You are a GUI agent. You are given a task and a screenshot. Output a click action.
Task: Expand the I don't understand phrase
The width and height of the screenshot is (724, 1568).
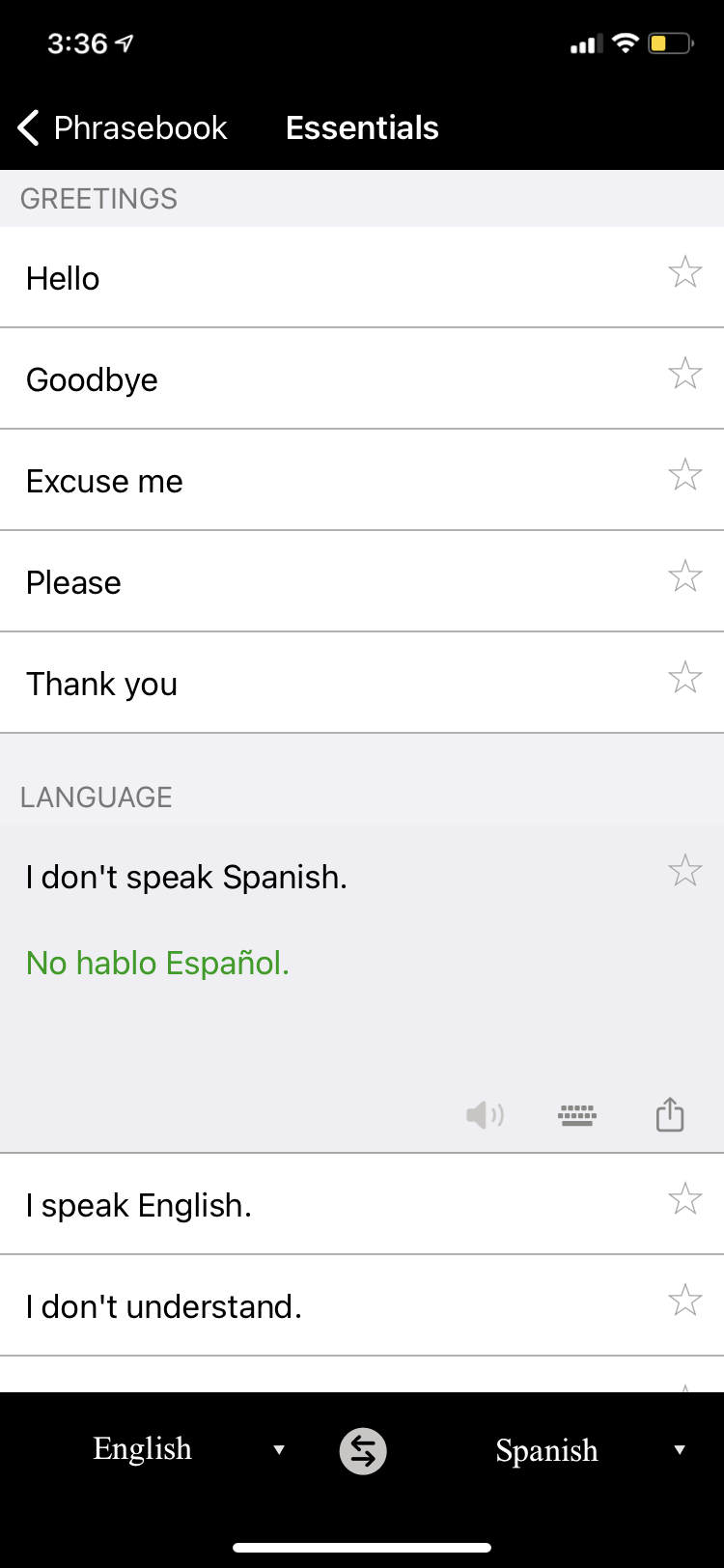[x=290, y=1306]
